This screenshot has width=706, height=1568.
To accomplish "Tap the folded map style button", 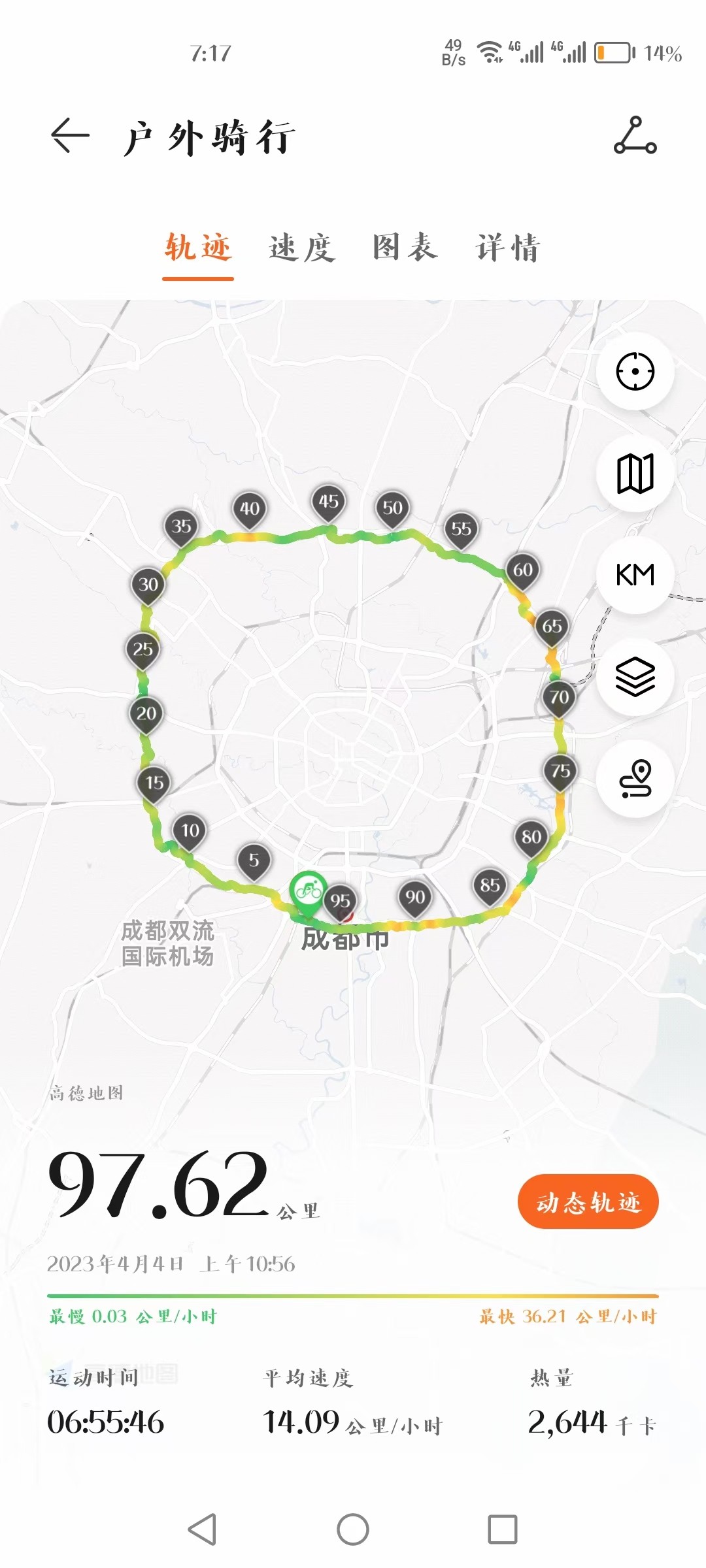I will [635, 473].
